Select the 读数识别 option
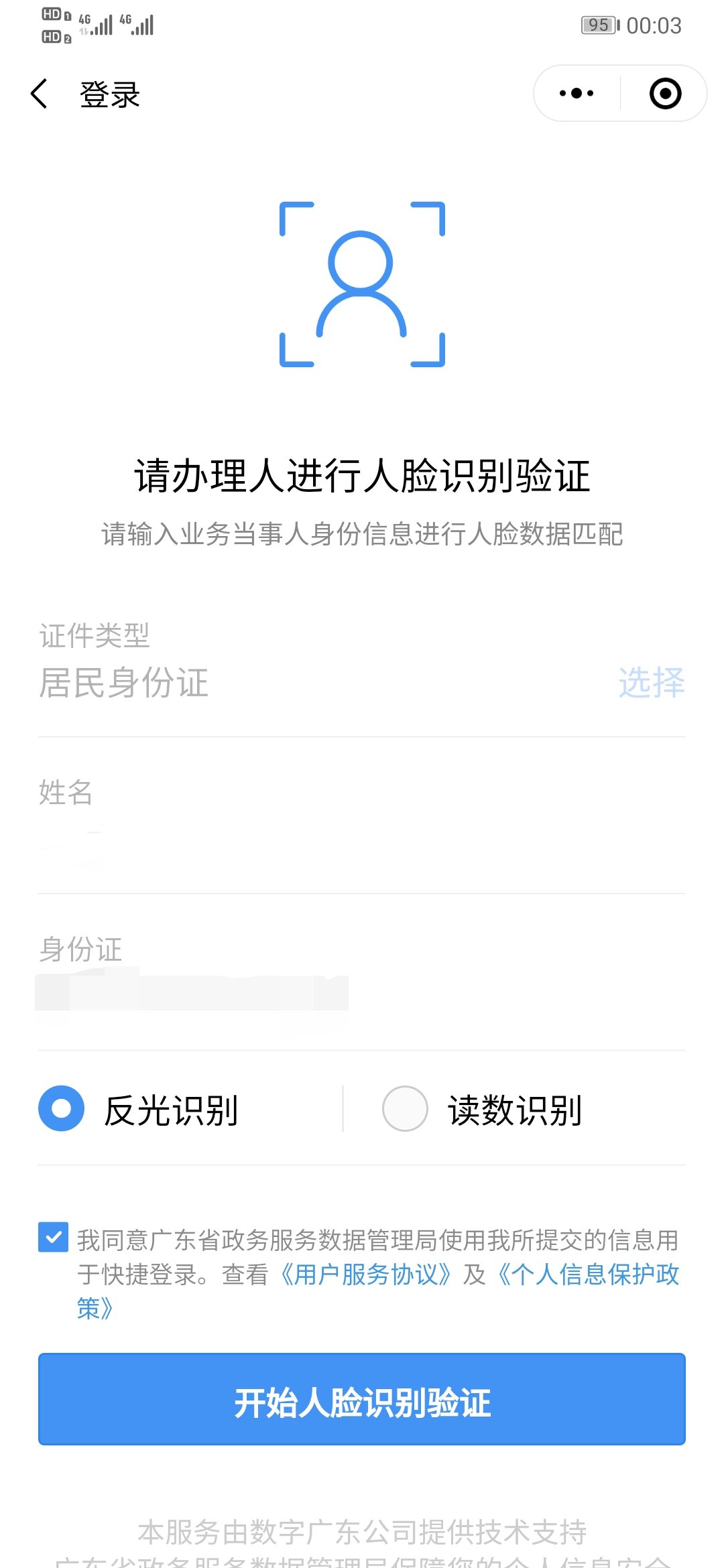Image resolution: width=724 pixels, height=1568 pixels. tap(405, 1109)
